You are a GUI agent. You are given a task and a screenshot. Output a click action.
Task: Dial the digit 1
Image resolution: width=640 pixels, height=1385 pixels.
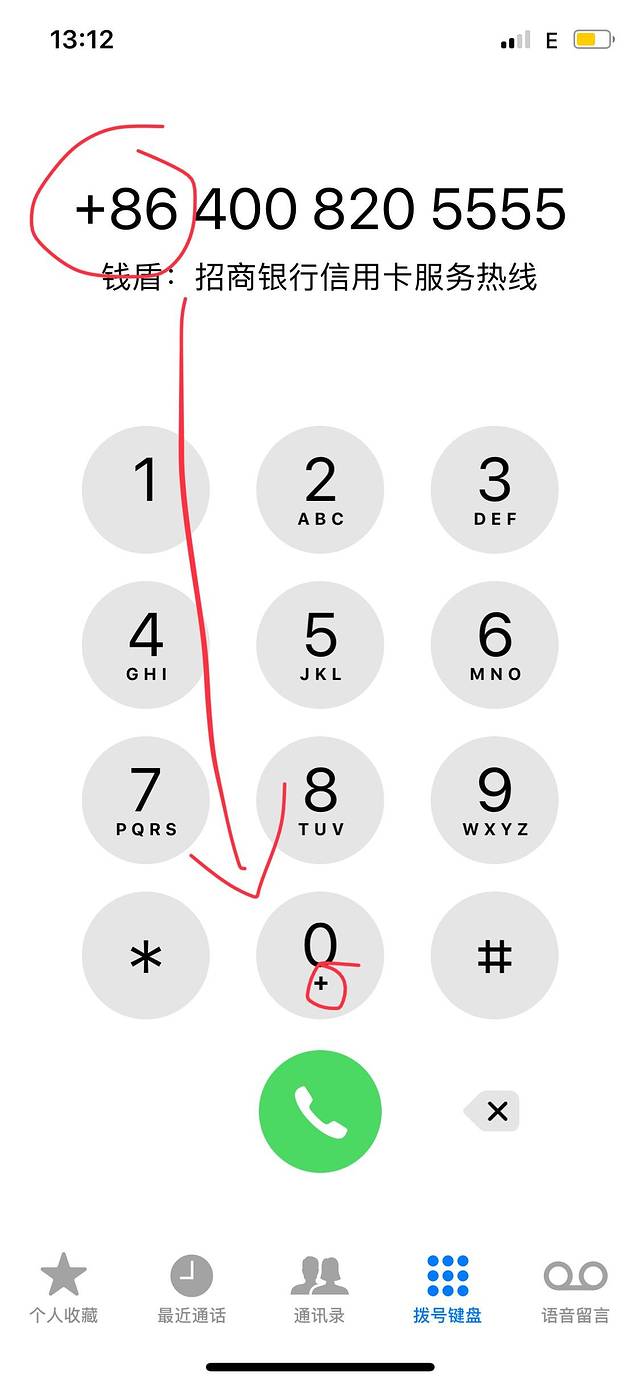(146, 490)
